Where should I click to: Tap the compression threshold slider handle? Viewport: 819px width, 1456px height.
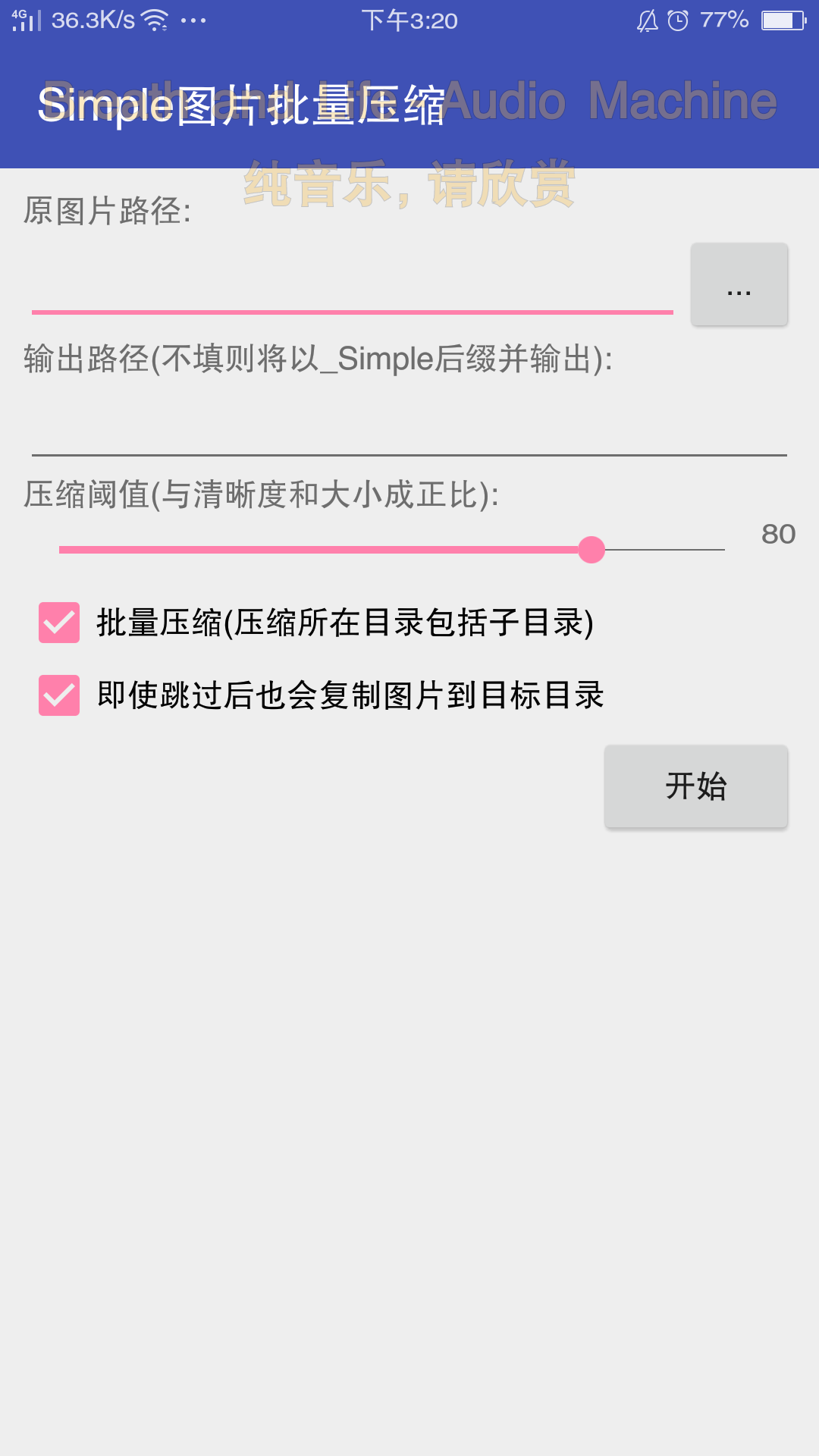click(593, 551)
